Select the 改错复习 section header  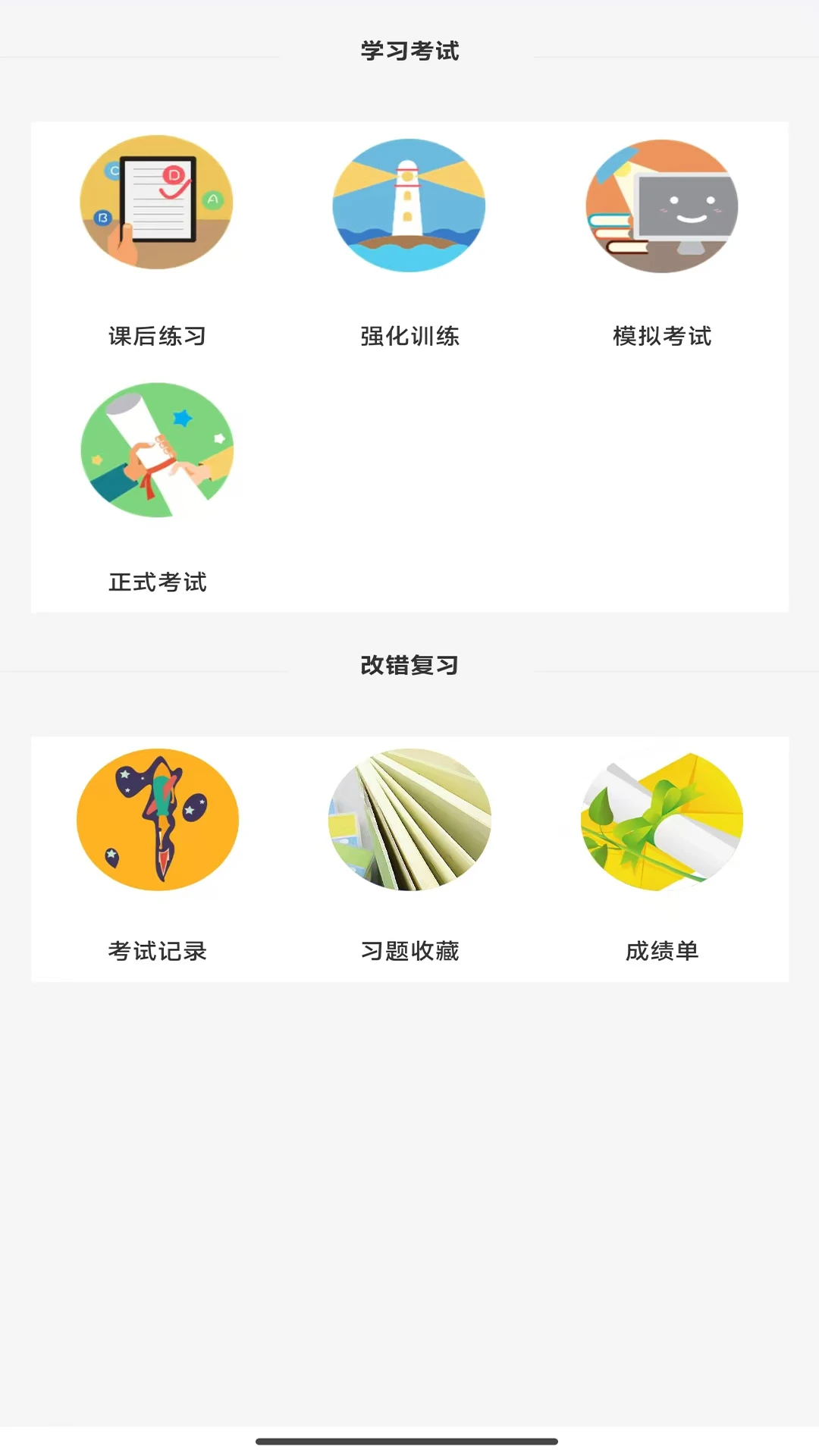coord(409,667)
